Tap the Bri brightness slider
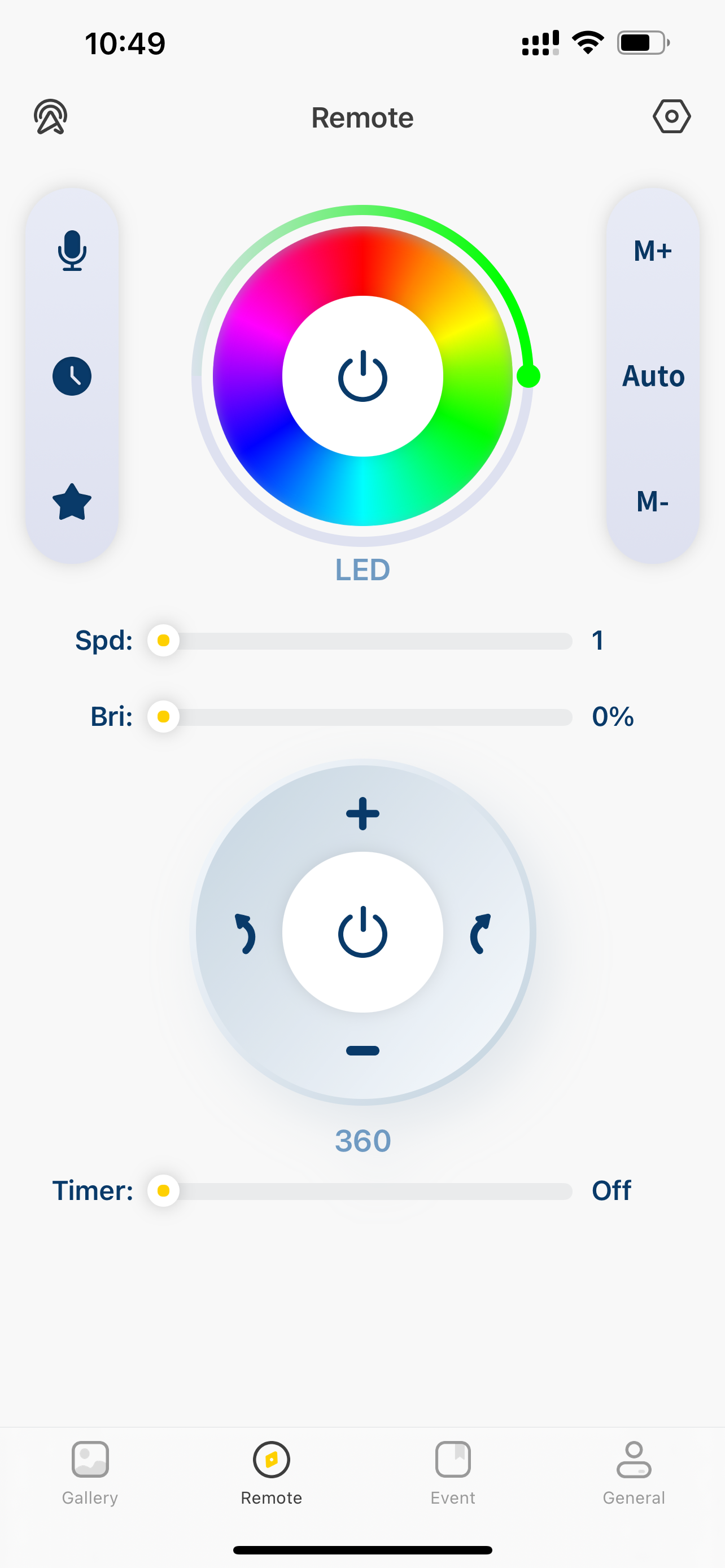Image resolution: width=725 pixels, height=1568 pixels. pos(365,717)
